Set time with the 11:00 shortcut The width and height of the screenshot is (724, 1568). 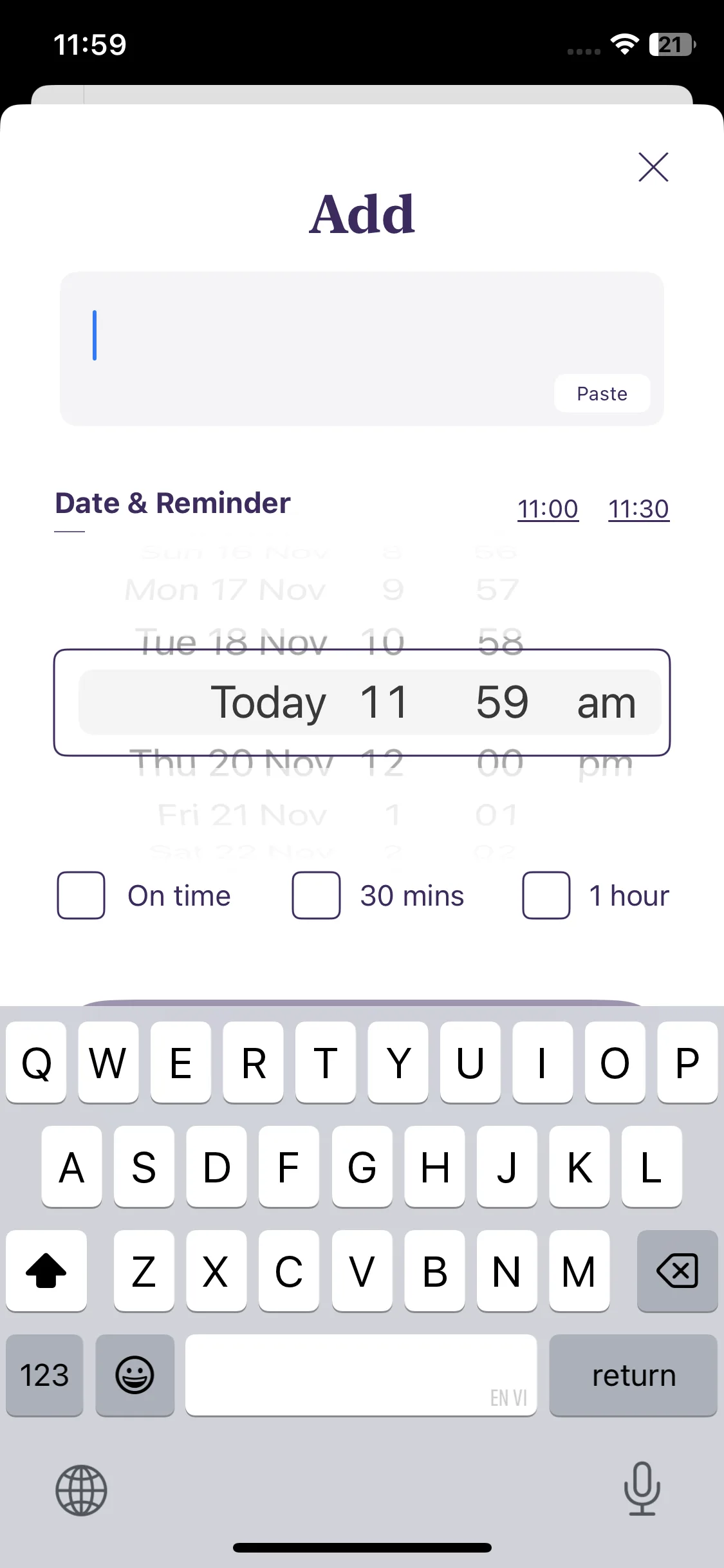tap(548, 509)
